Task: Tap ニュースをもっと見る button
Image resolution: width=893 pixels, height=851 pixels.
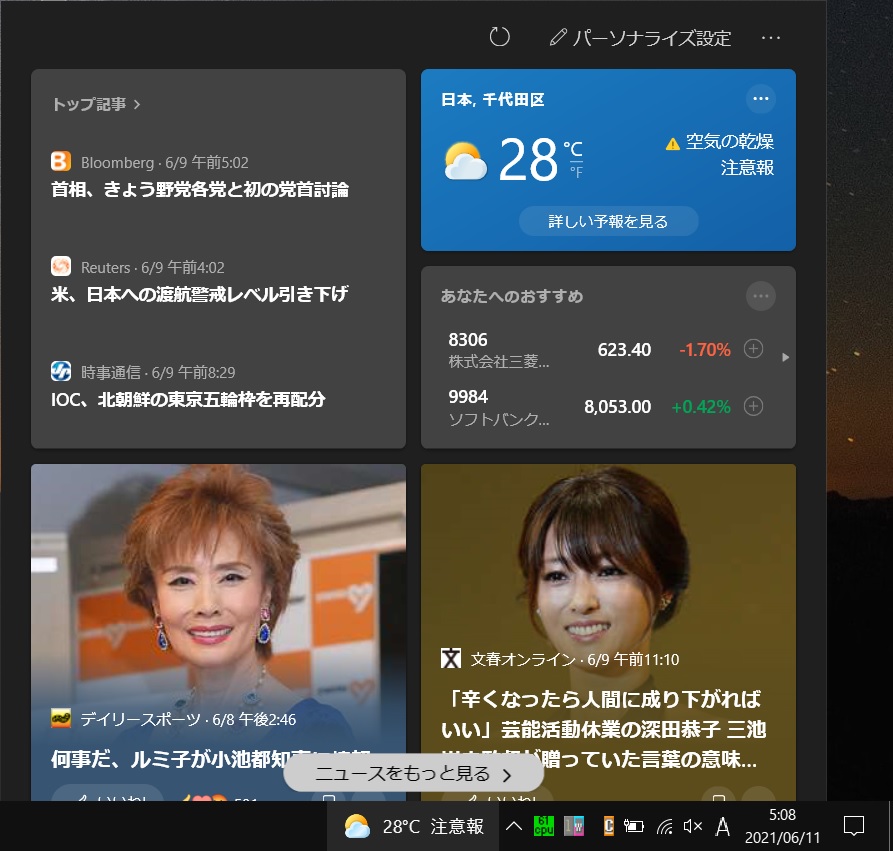Action: 413,773
